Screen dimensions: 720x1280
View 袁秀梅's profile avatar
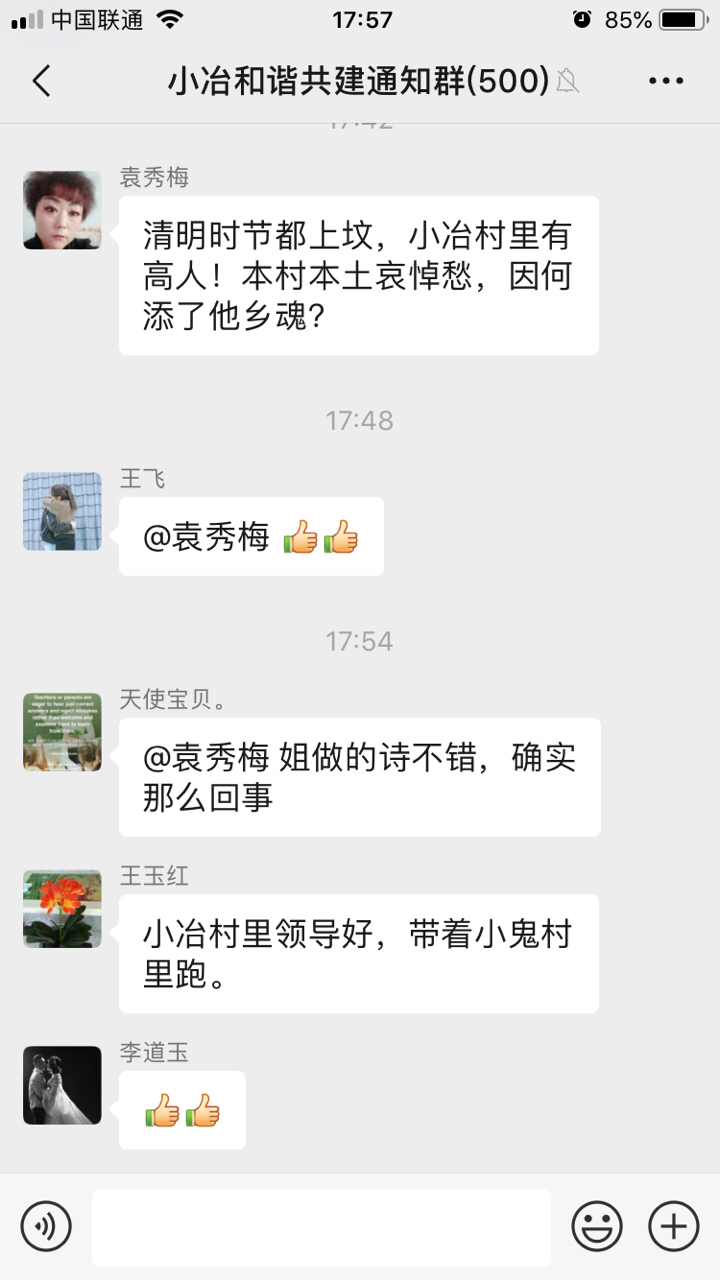pyautogui.click(x=62, y=210)
